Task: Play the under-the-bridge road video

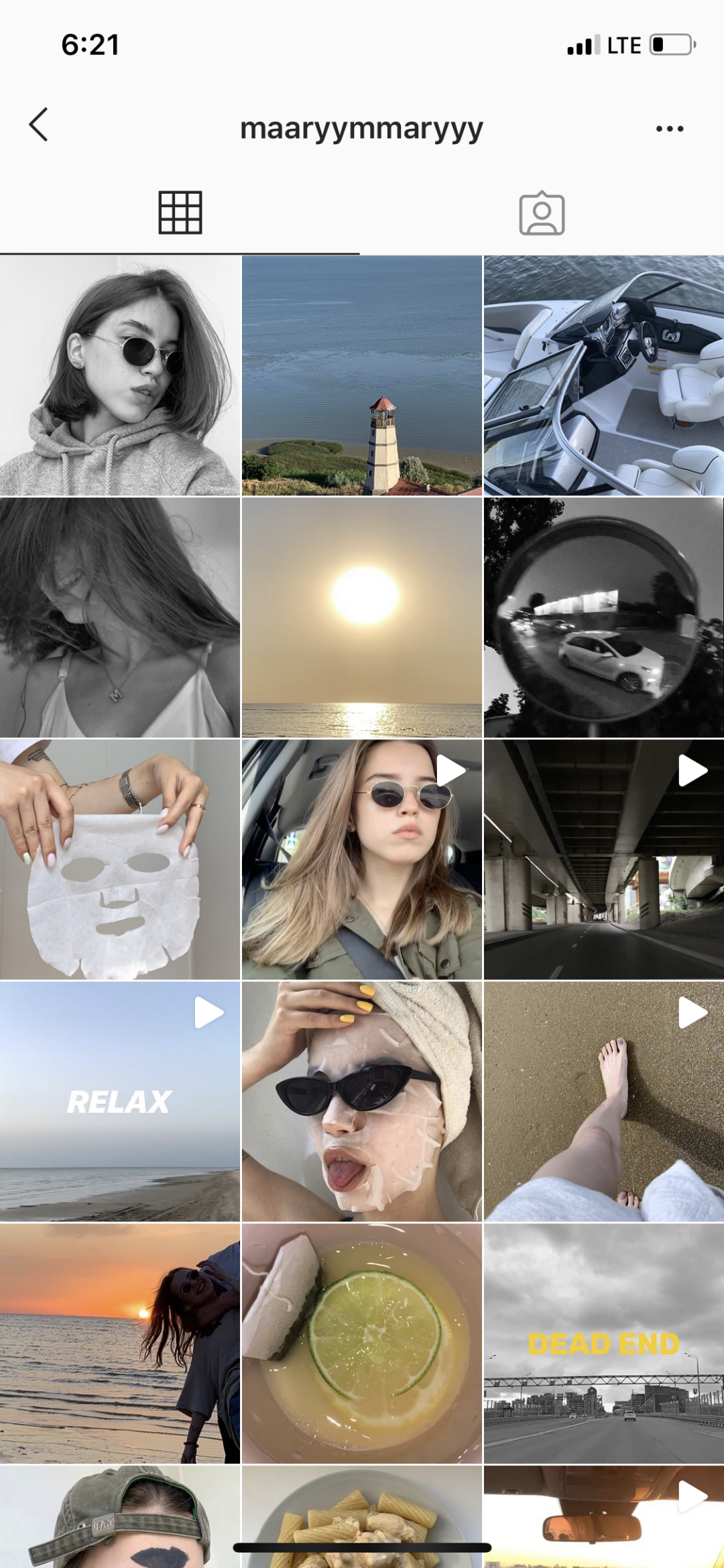Action: point(603,859)
